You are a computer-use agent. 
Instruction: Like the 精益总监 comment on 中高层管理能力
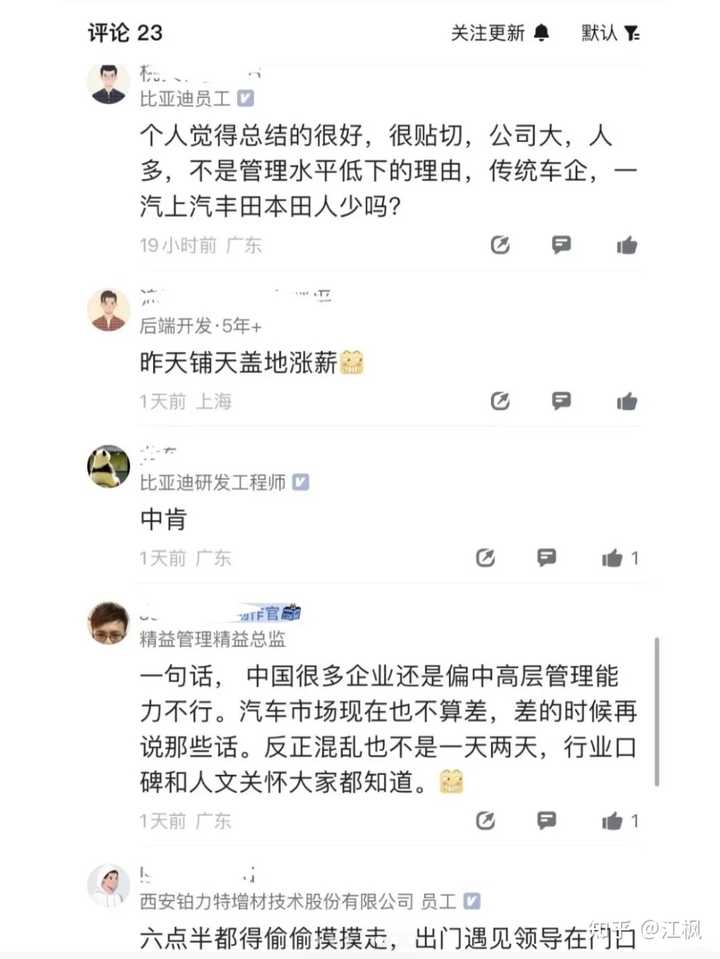pyautogui.click(x=614, y=821)
